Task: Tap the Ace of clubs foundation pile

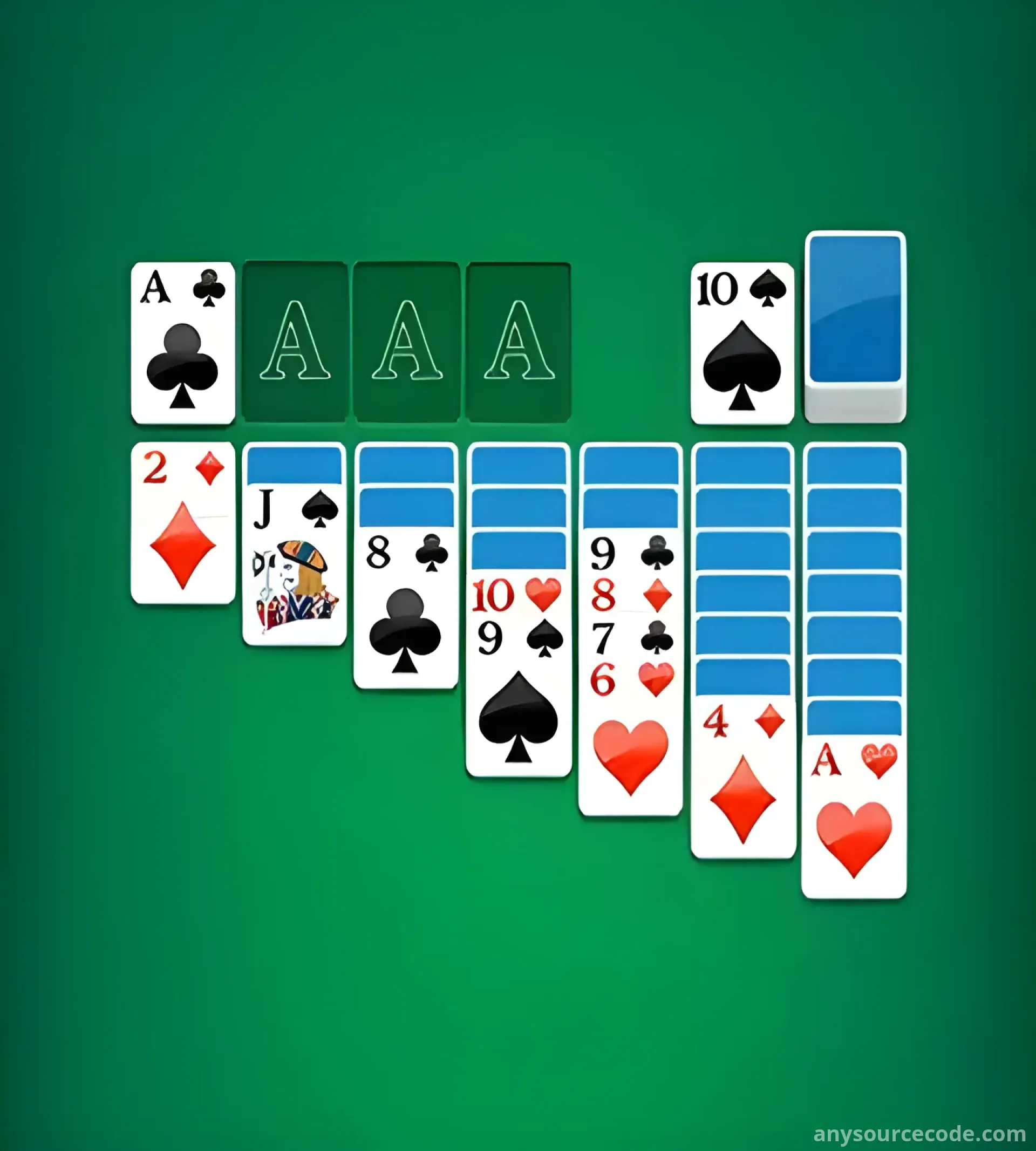Action: [x=183, y=343]
